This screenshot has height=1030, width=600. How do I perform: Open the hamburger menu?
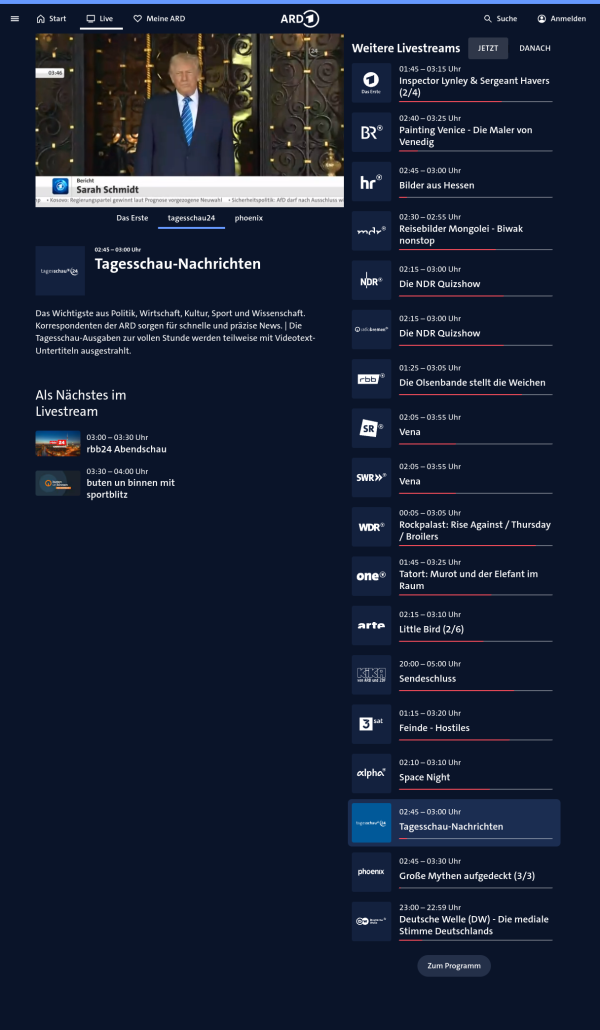point(14,18)
